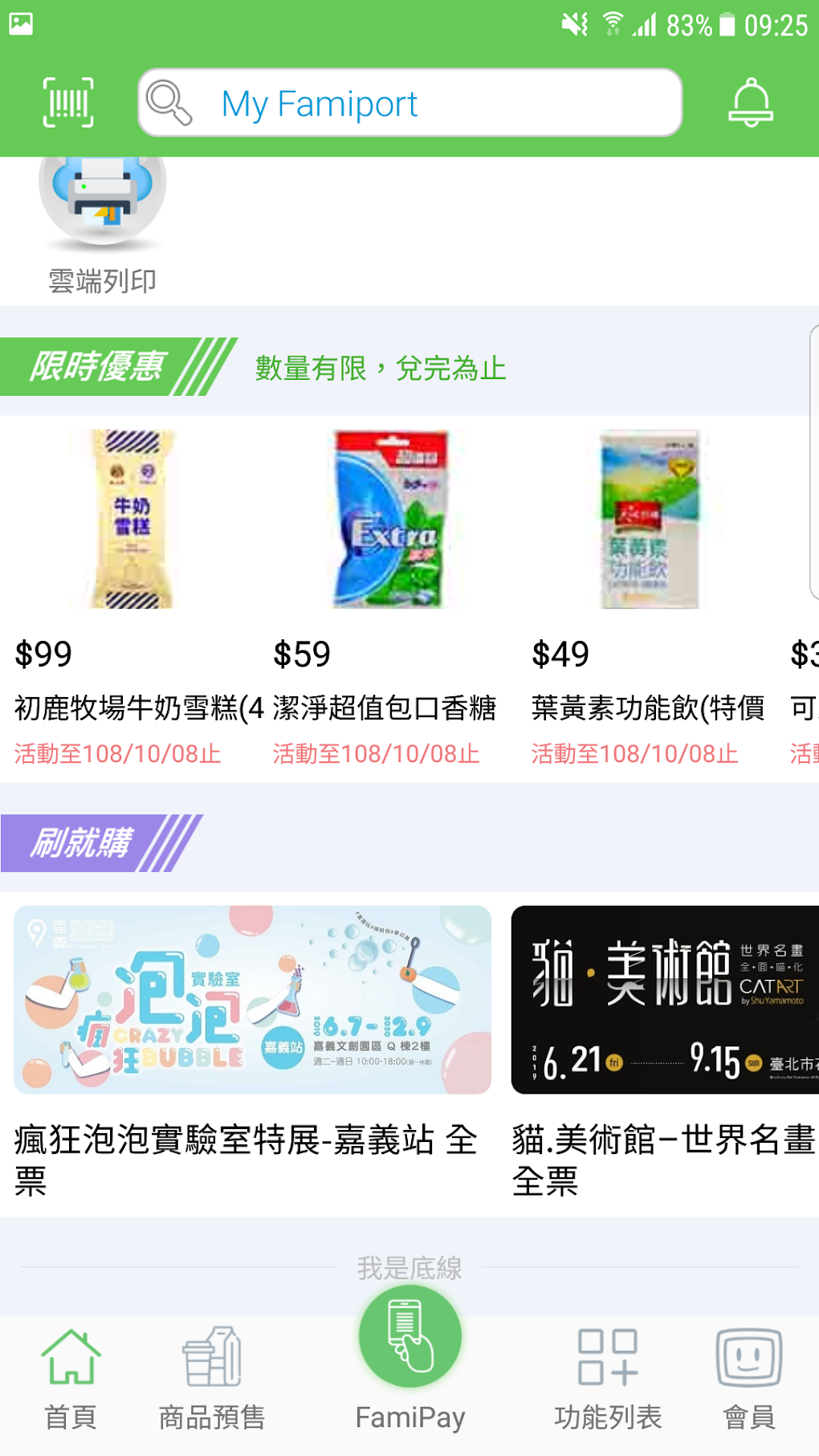The height and width of the screenshot is (1456, 819).
Task: View the $59 潔淨超值包口香糖 offer
Action: [x=391, y=594]
